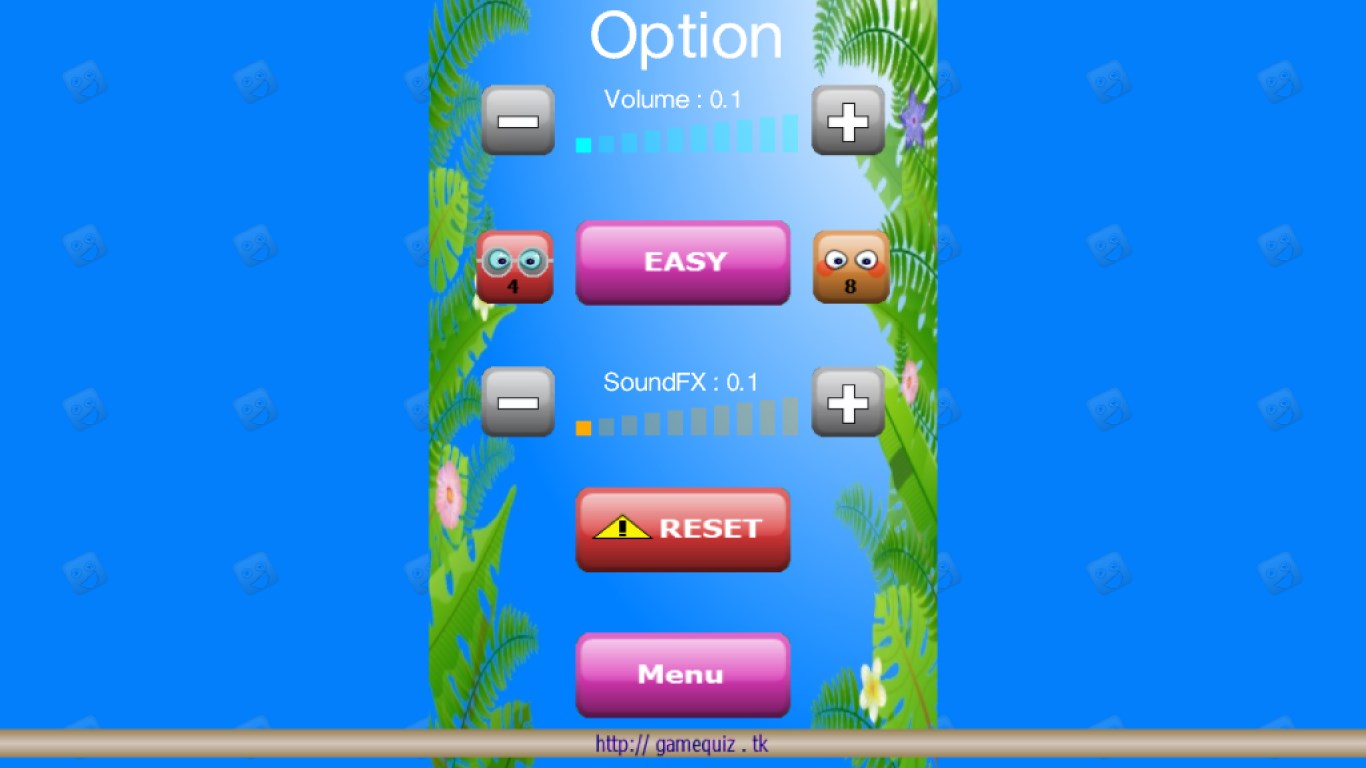
Task: Select the red character numbered 4
Action: click(x=514, y=267)
